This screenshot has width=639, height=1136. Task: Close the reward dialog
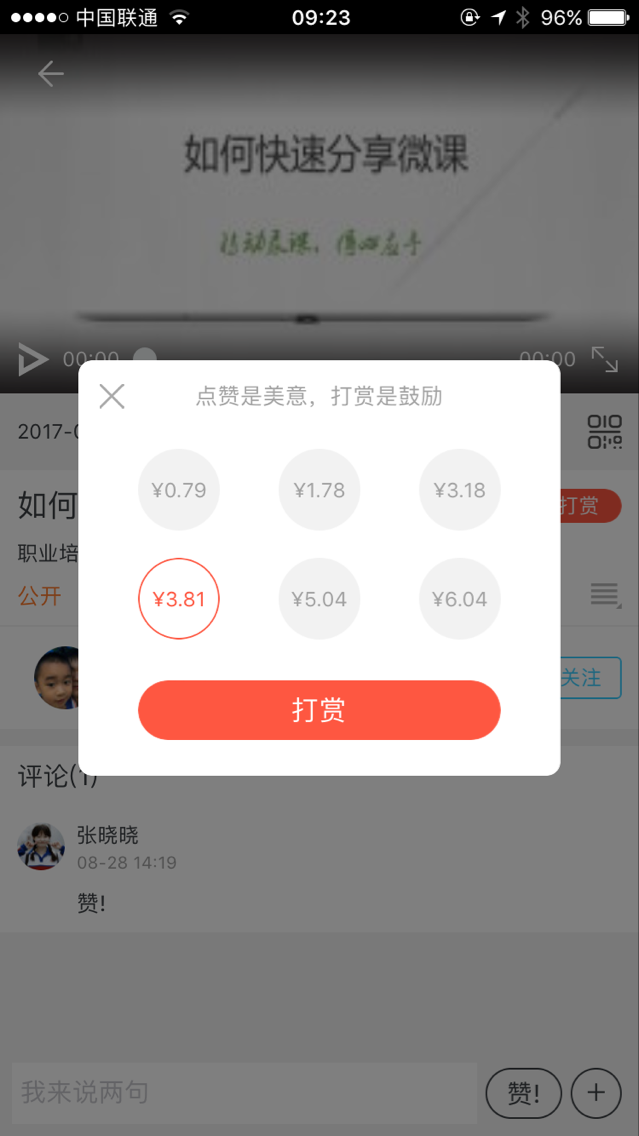(x=112, y=396)
